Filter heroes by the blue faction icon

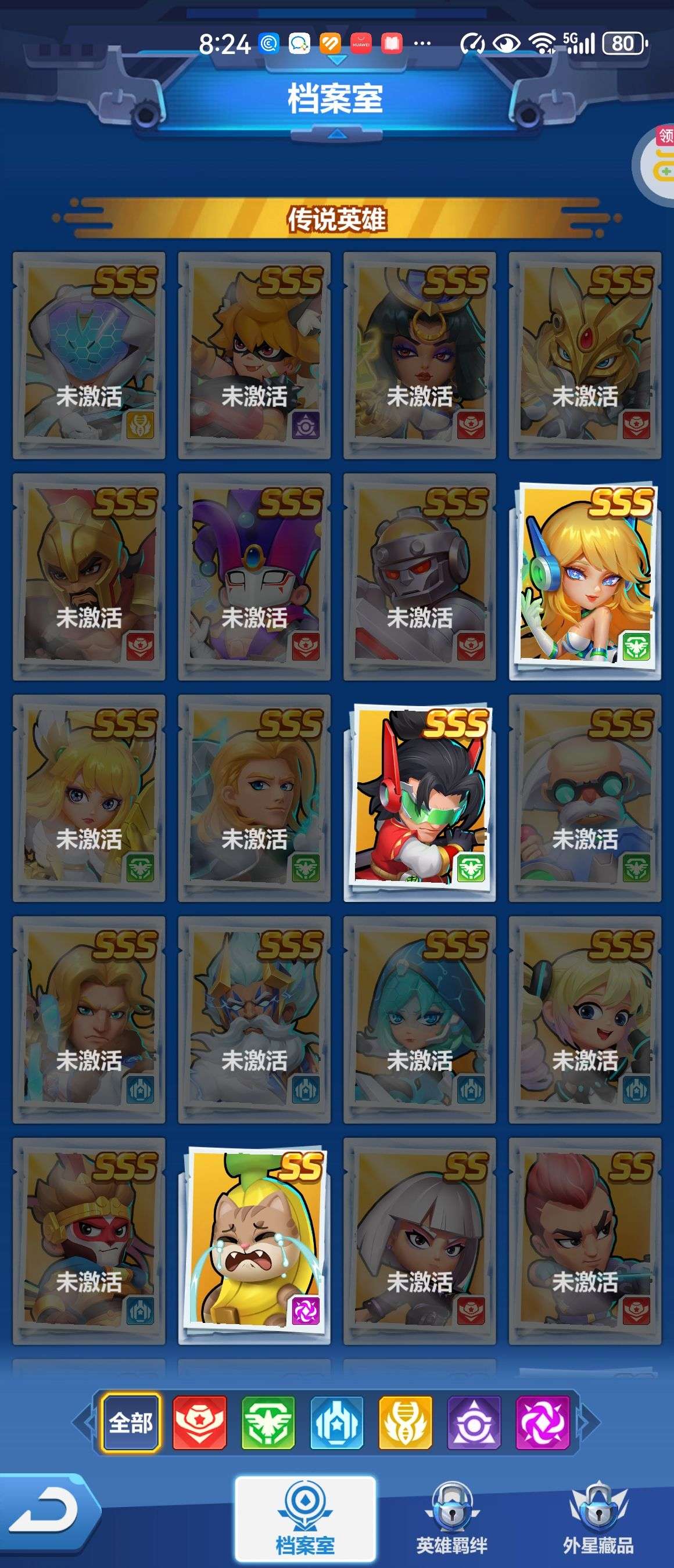[x=336, y=1422]
